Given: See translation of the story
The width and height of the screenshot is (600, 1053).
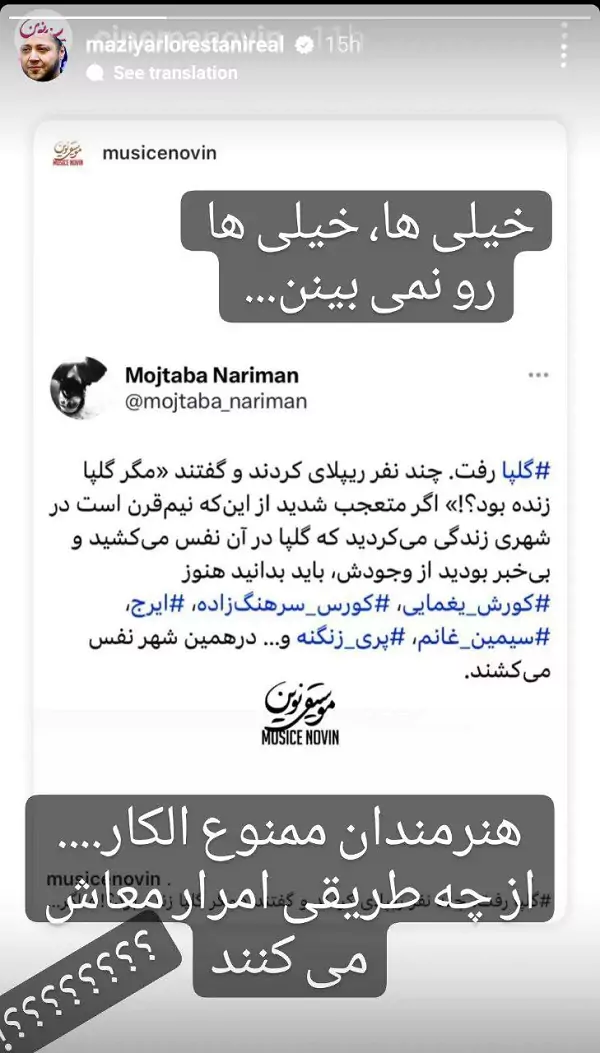Looking at the screenshot, I should click(x=175, y=73).
